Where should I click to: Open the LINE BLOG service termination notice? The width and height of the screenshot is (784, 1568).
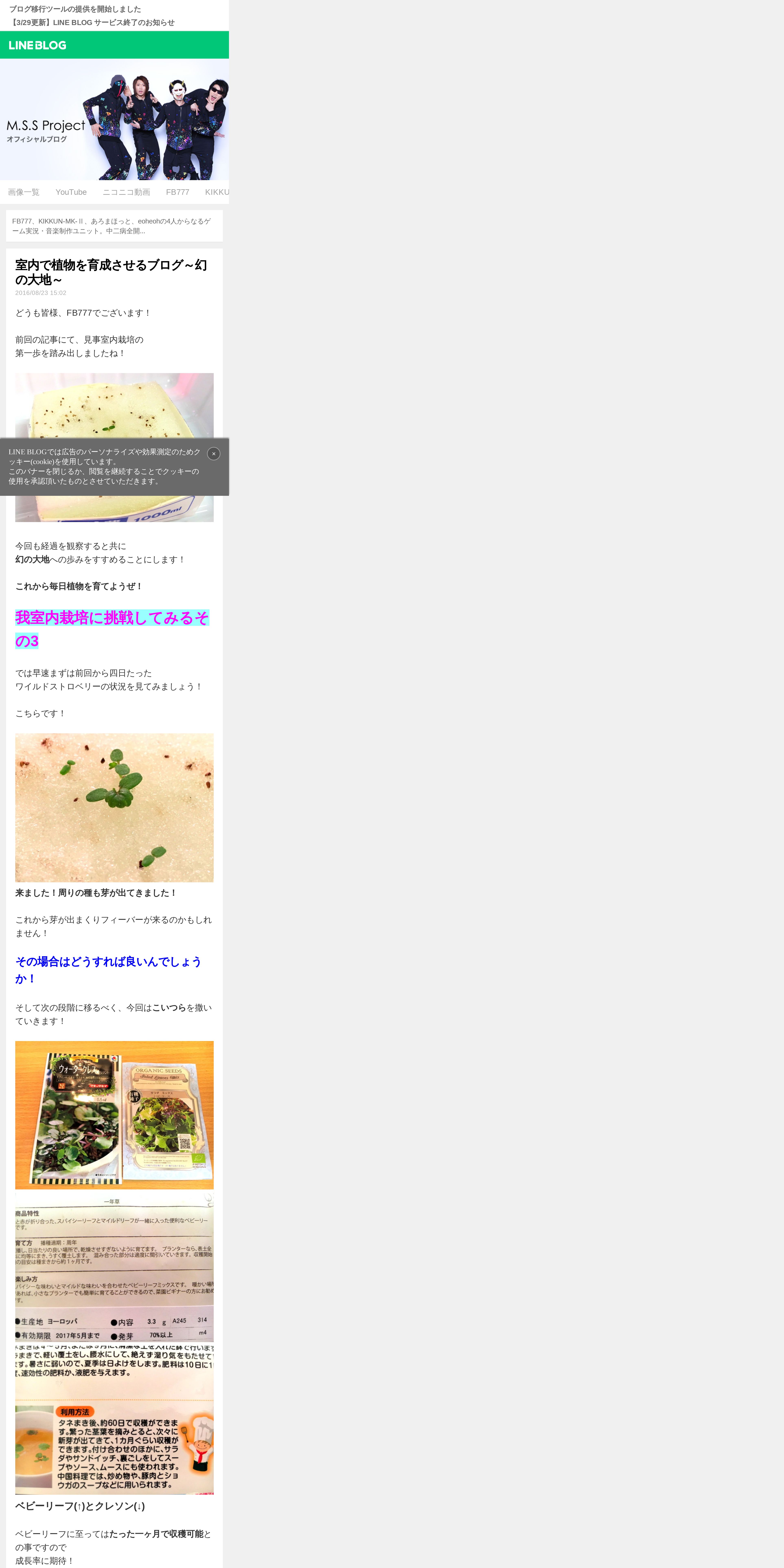pyautogui.click(x=92, y=23)
